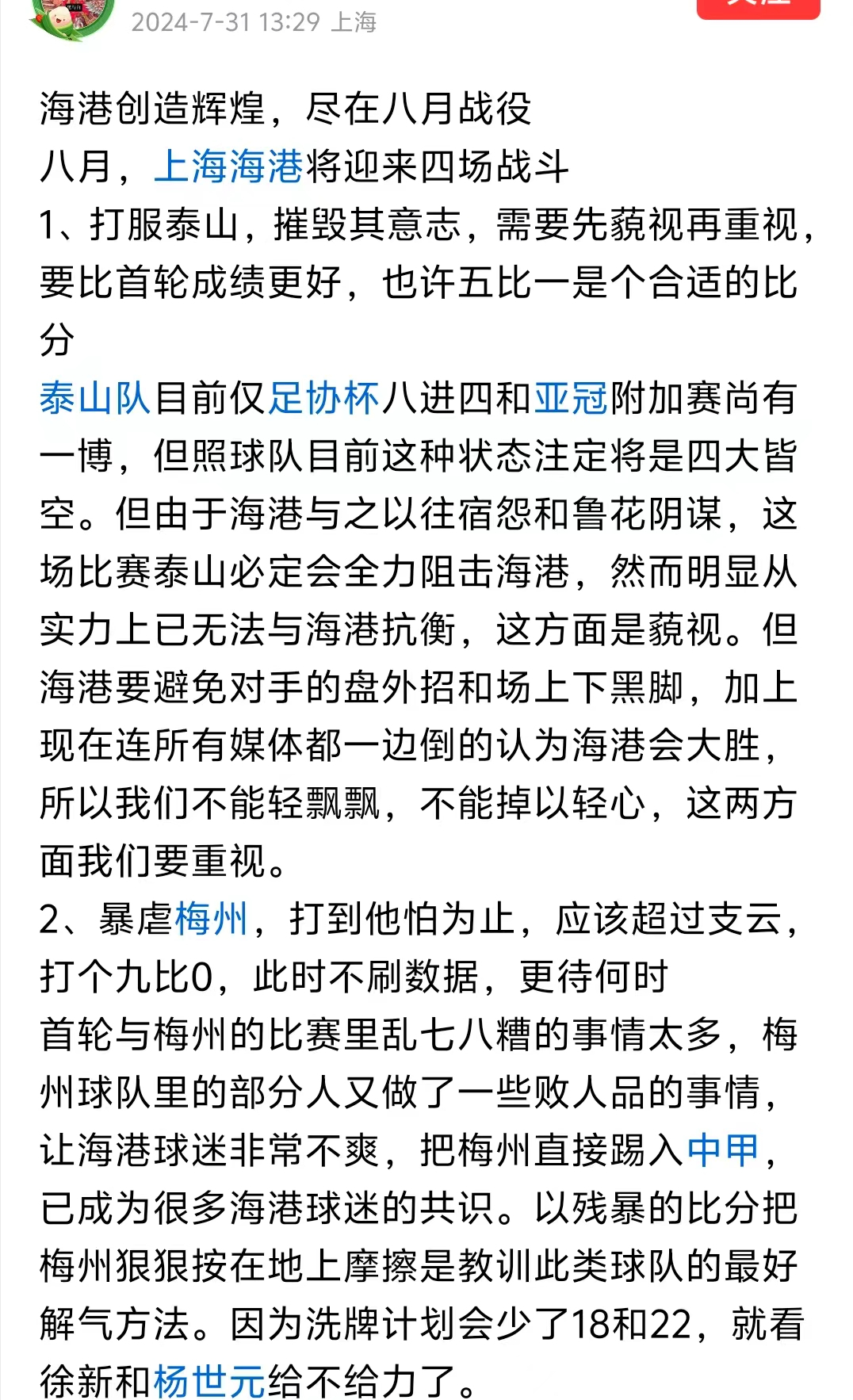Open the 亚冠 link

pos(571,398)
